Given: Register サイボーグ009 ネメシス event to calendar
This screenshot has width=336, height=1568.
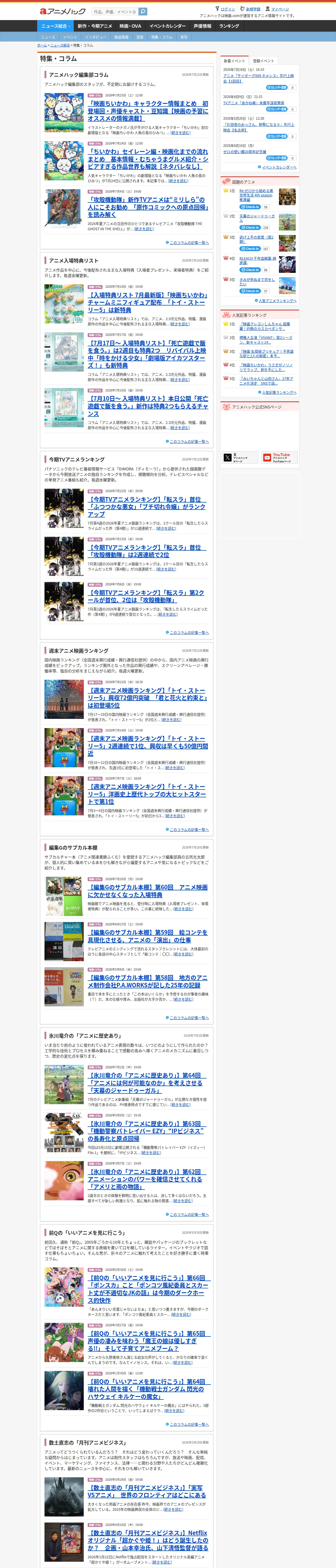Looking at the screenshot, I should (277, 87).
